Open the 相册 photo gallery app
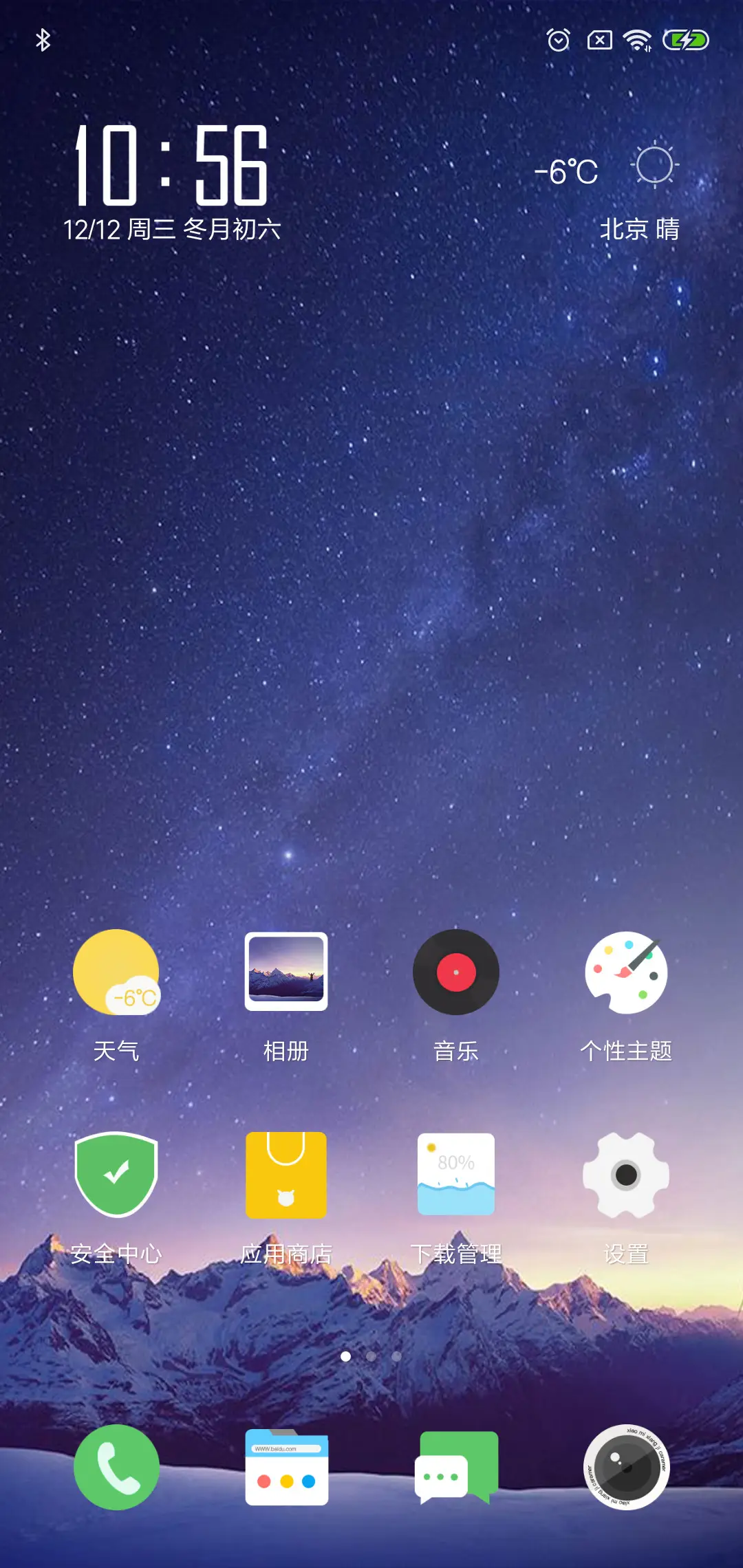The width and height of the screenshot is (743, 1568). pyautogui.click(x=285, y=971)
